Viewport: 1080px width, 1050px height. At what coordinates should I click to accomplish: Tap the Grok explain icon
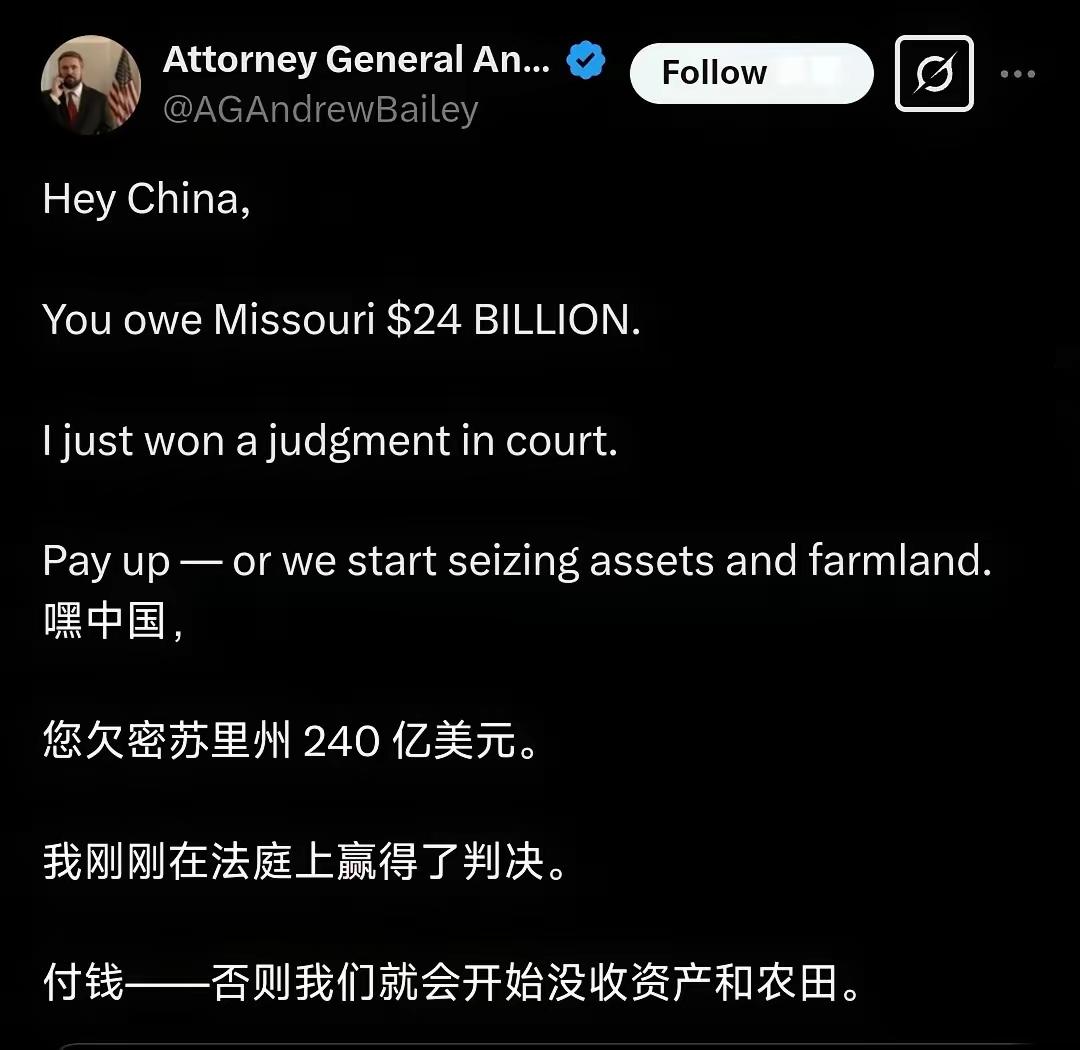pyautogui.click(x=933, y=74)
